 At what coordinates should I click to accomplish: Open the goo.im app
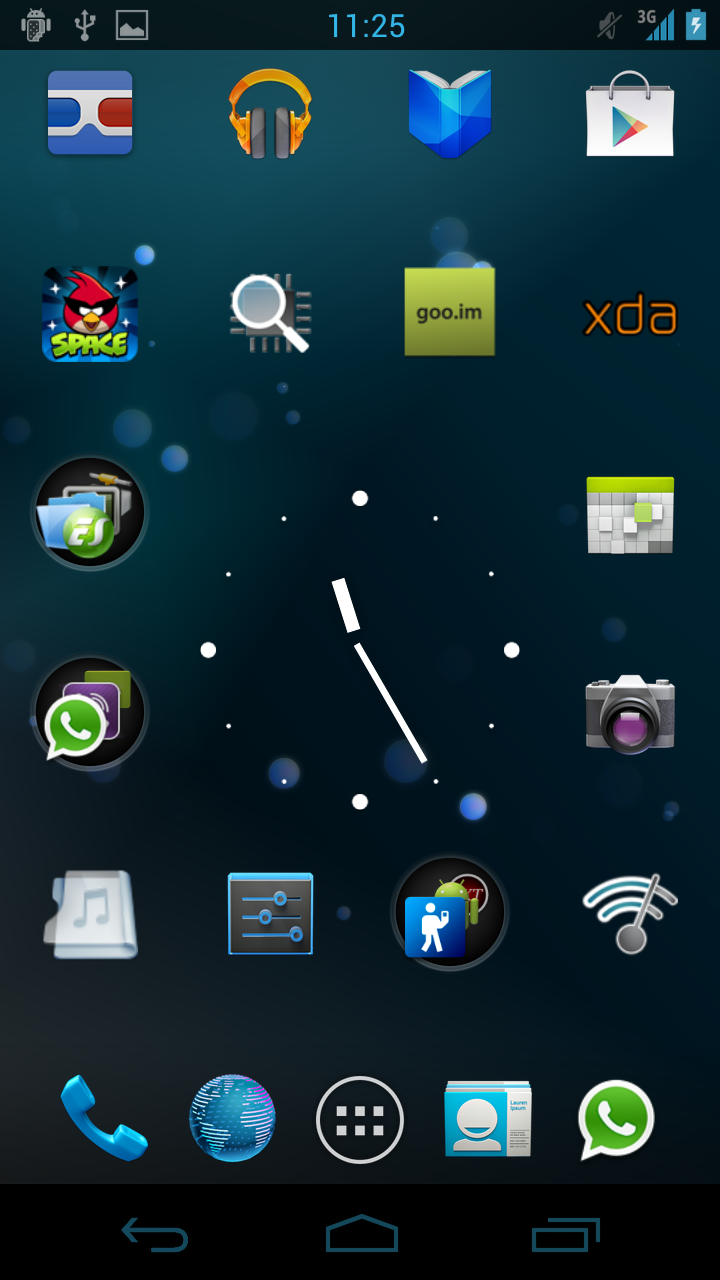point(450,312)
